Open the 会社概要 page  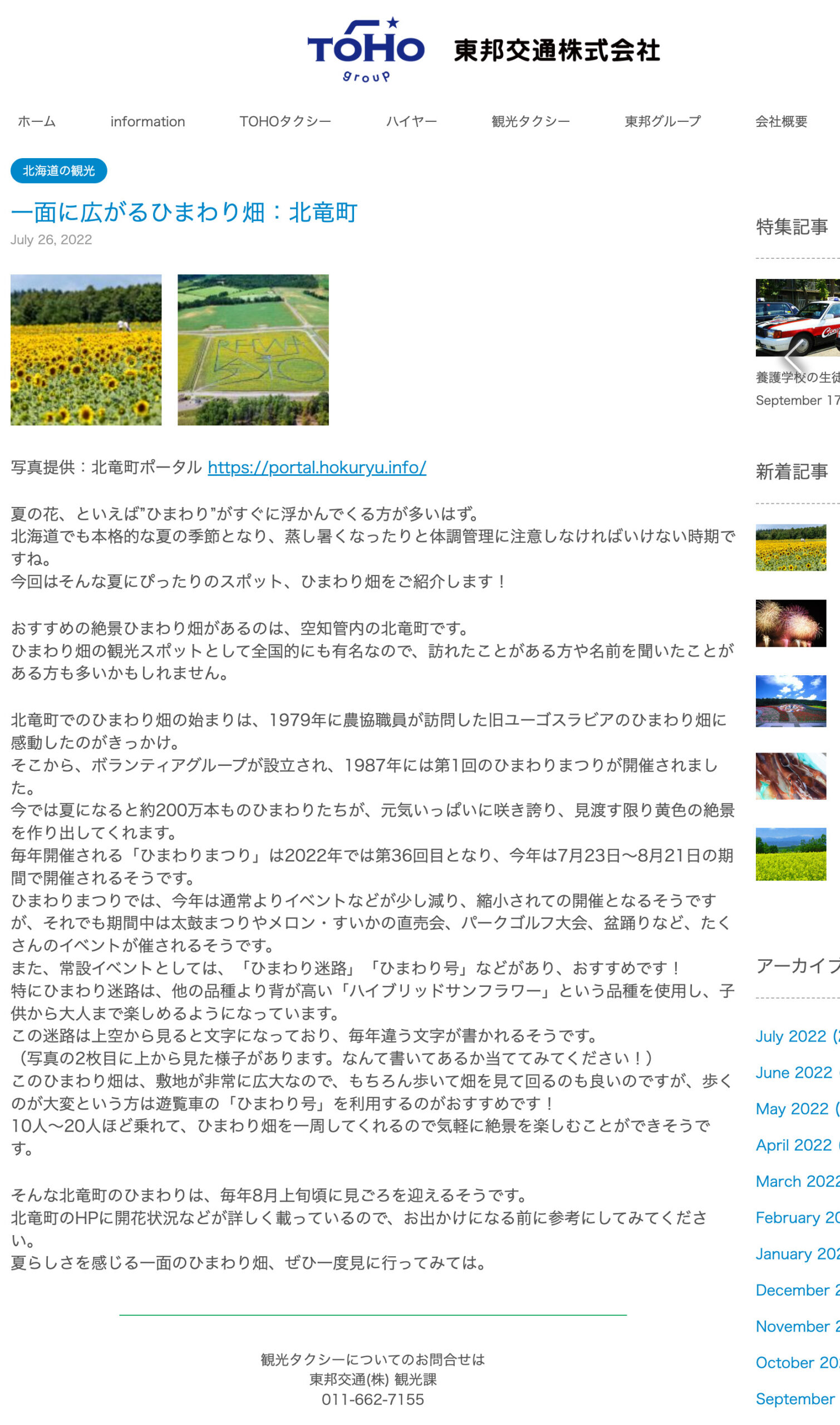point(780,122)
